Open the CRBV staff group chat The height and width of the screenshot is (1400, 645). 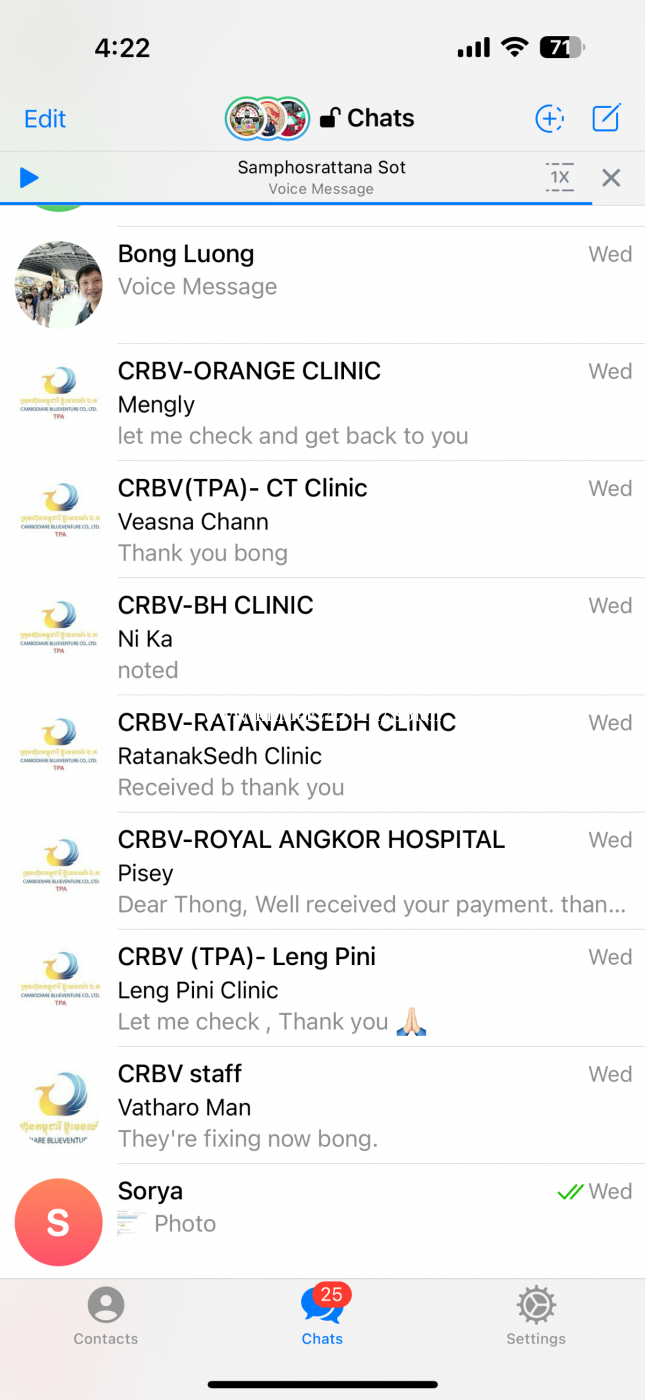point(322,1104)
